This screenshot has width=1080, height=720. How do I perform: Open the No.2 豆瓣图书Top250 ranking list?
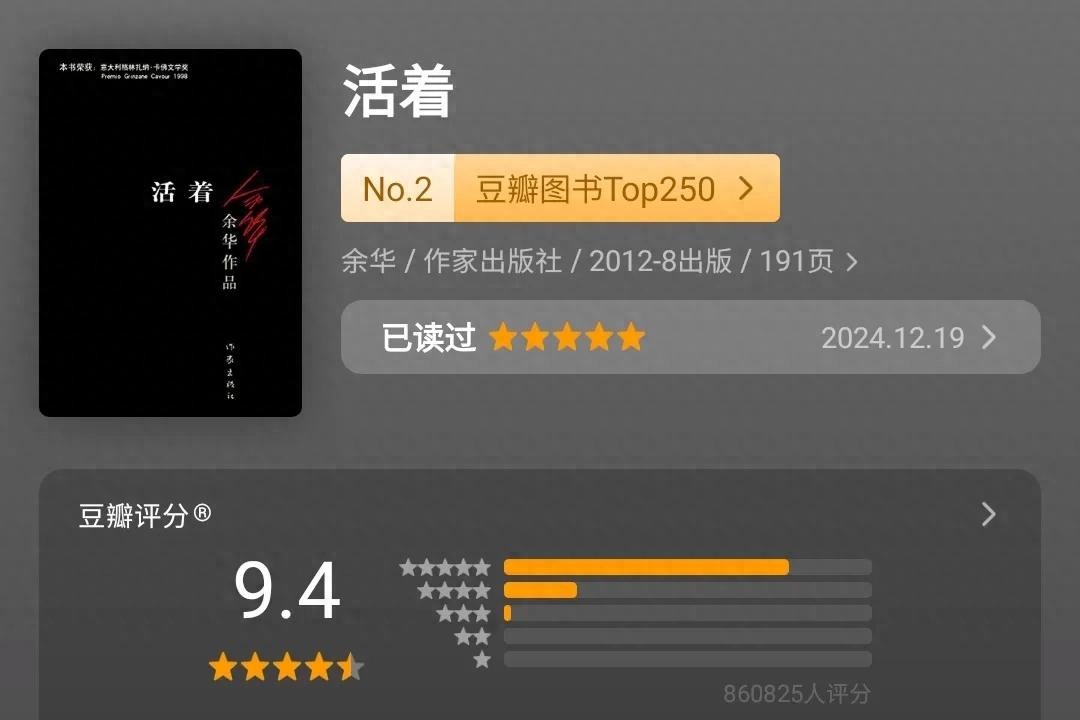(560, 188)
